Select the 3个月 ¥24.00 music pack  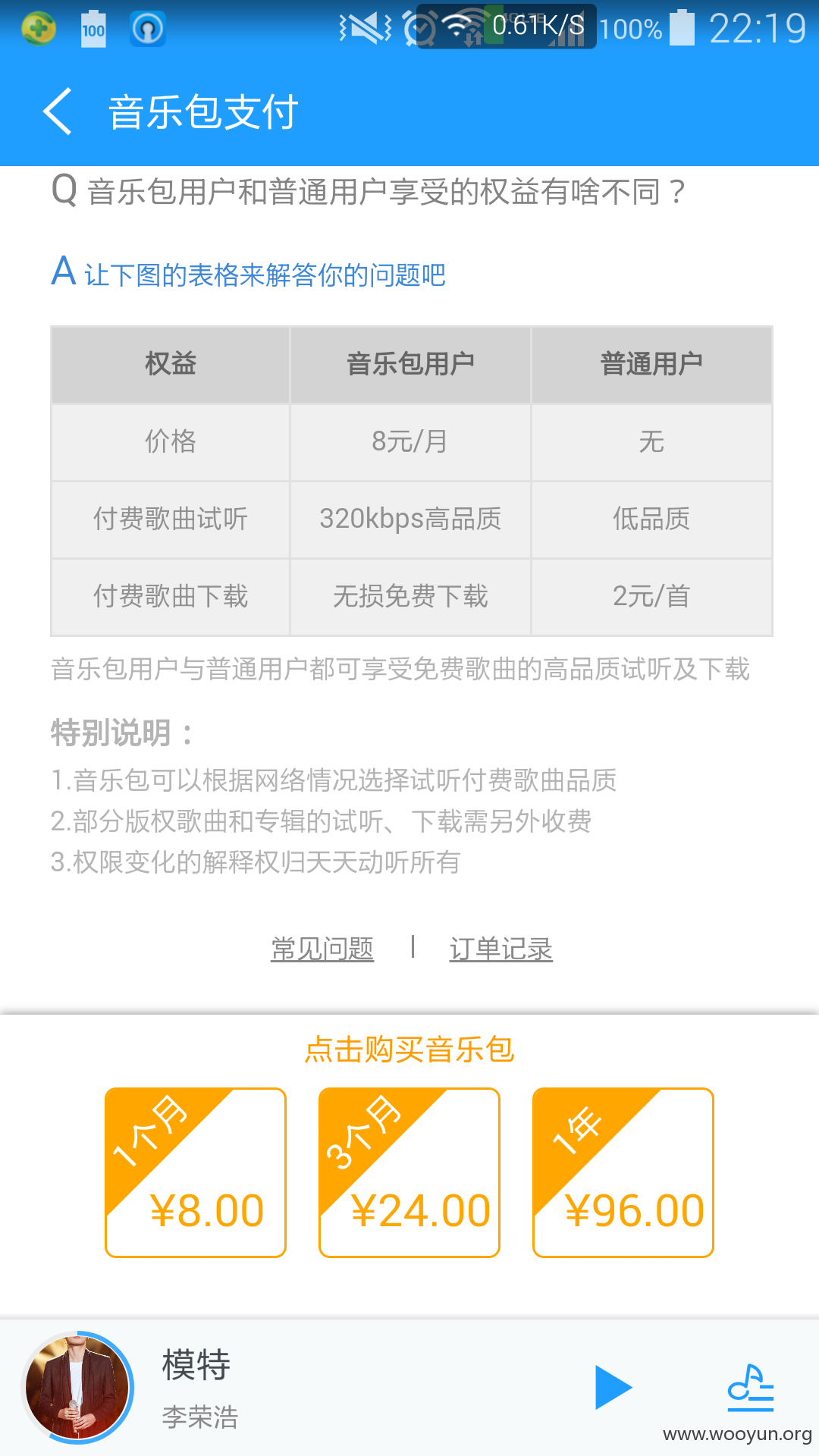point(409,1172)
